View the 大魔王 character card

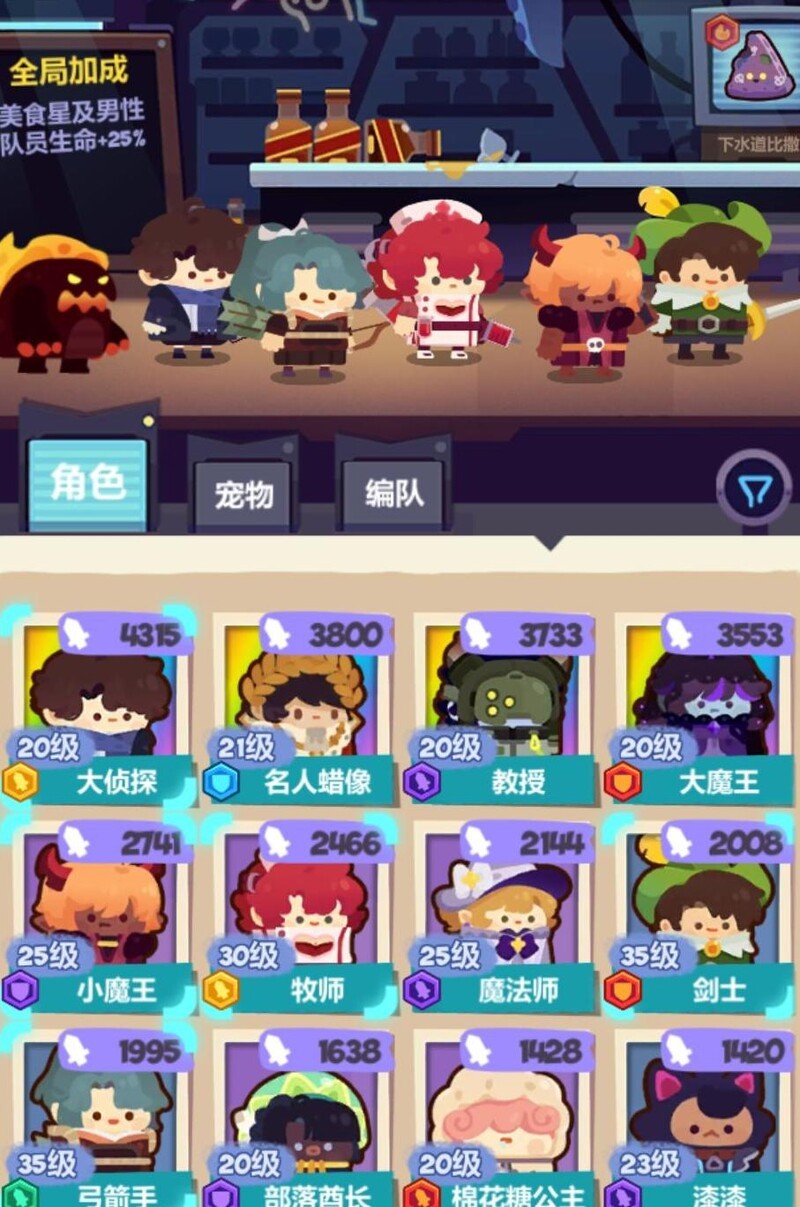(x=703, y=705)
